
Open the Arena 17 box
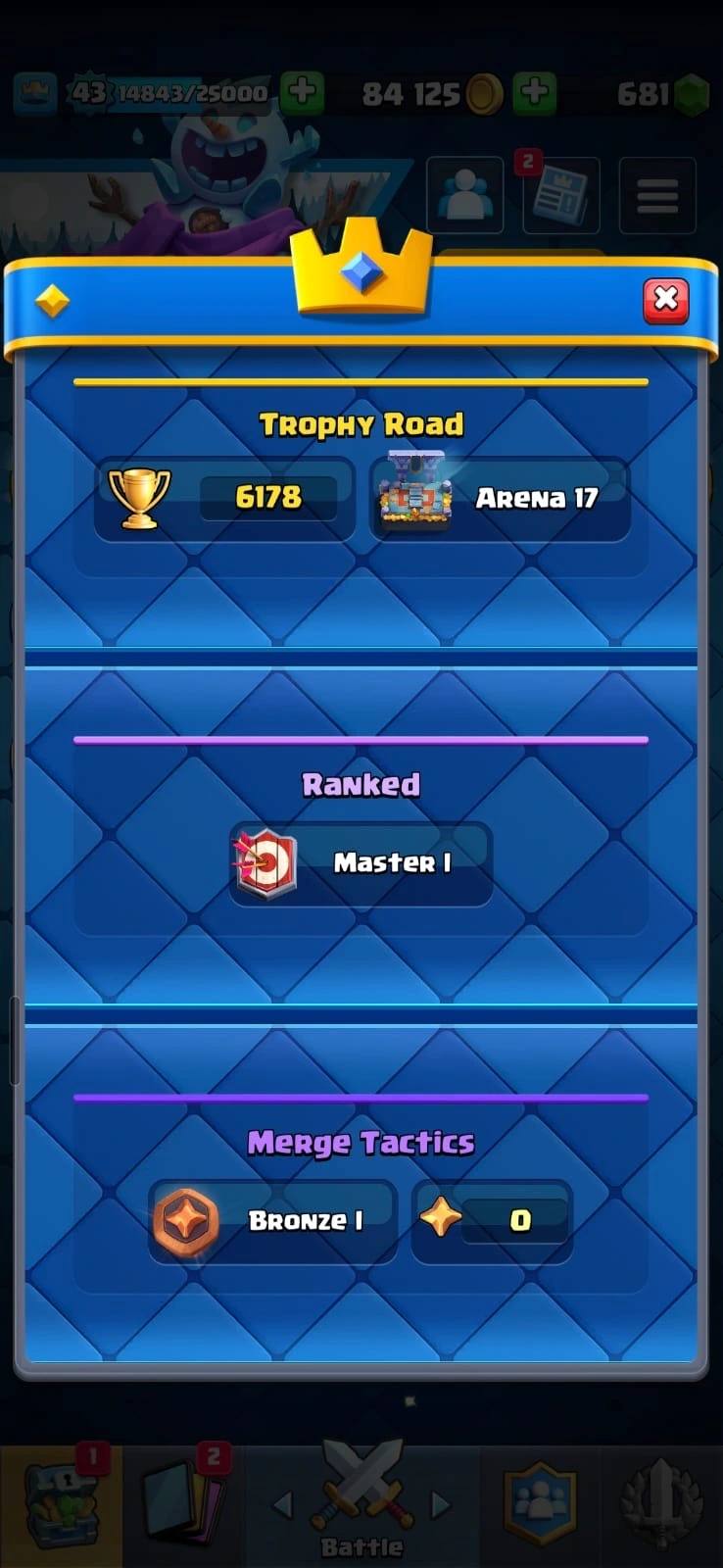pyautogui.click(x=500, y=498)
